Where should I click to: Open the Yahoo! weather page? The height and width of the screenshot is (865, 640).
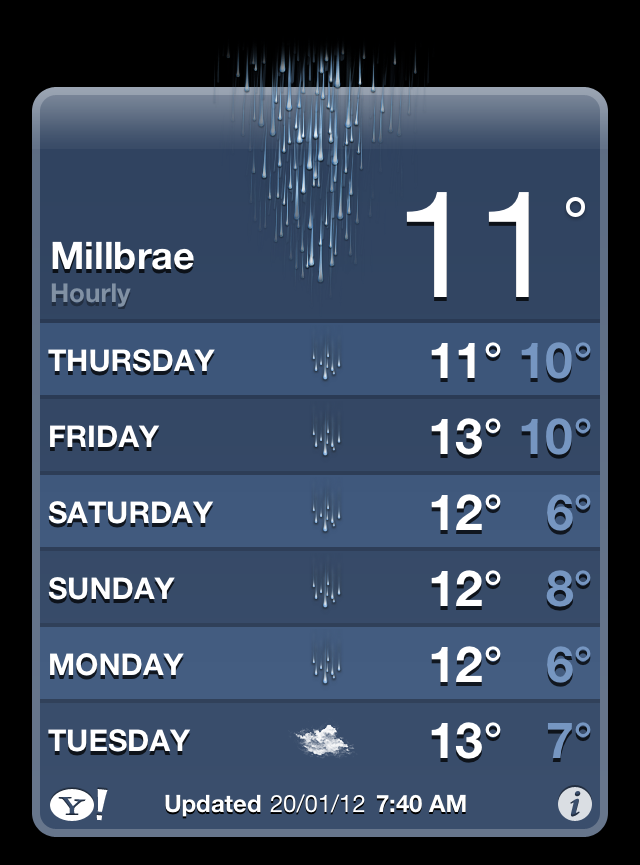coord(79,804)
